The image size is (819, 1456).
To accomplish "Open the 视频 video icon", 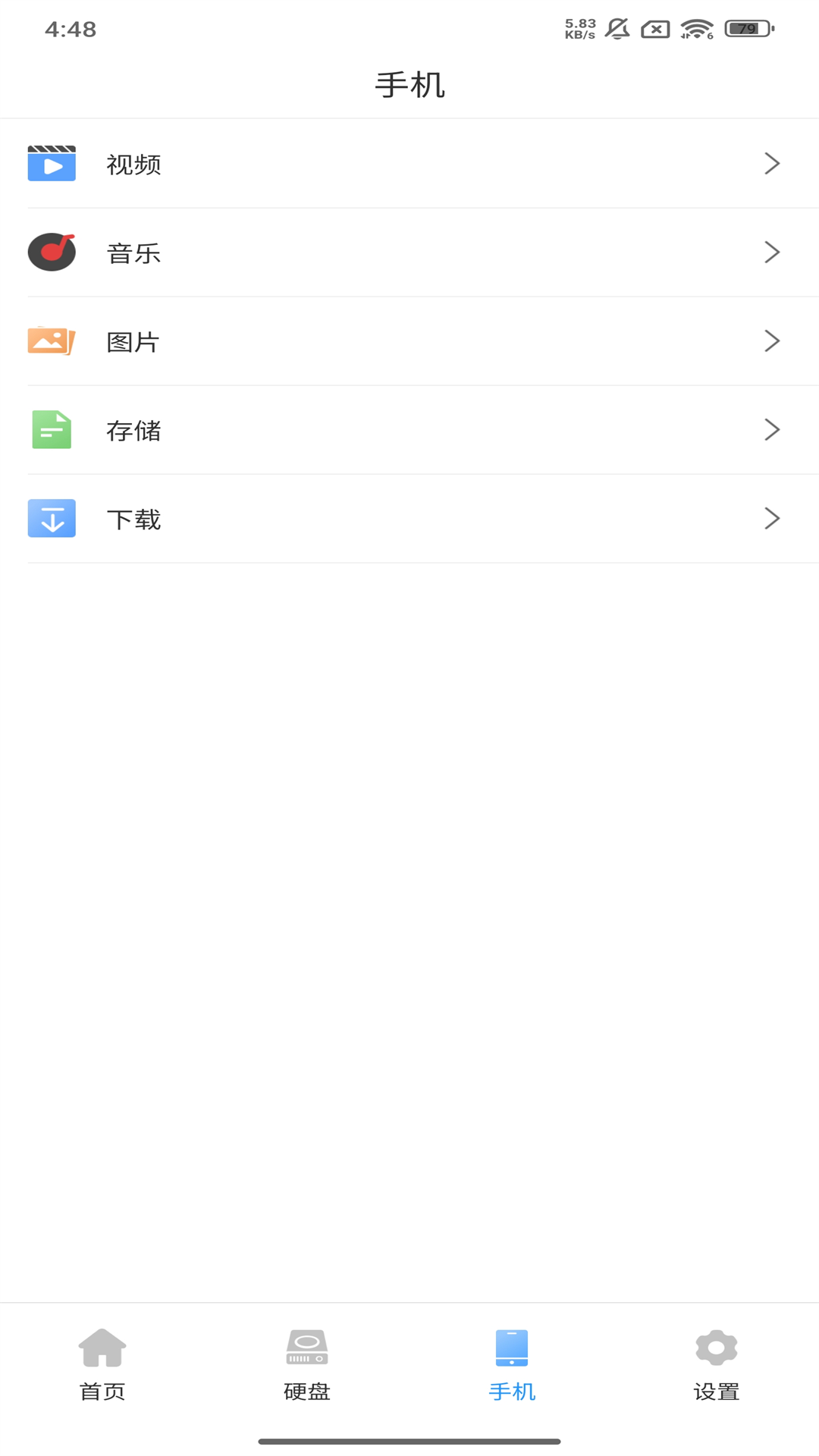I will (x=52, y=163).
